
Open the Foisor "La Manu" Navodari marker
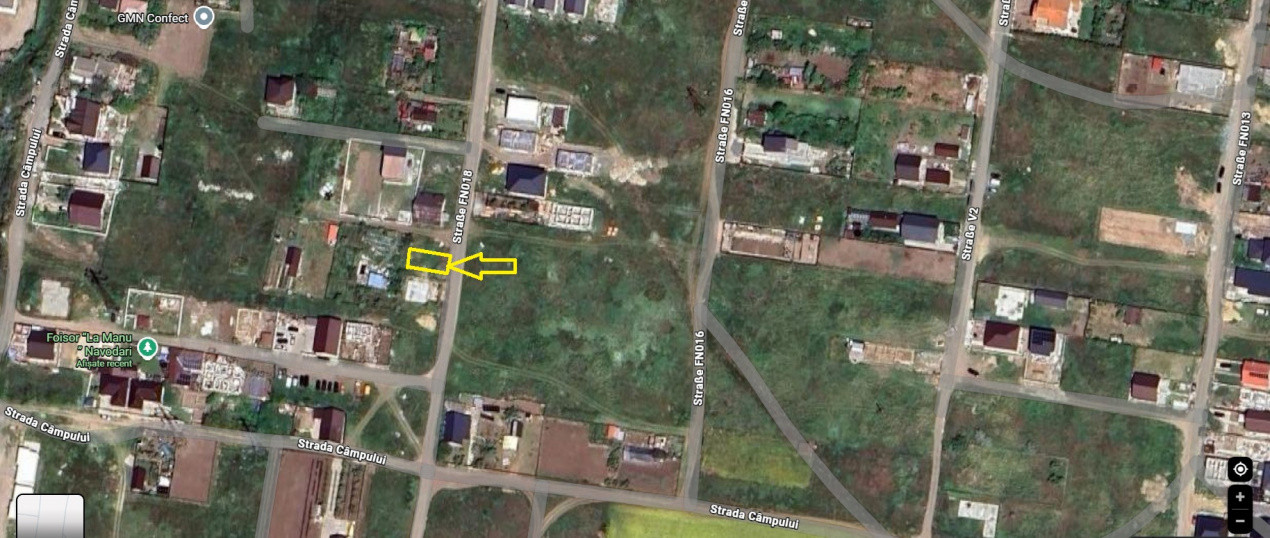tap(148, 348)
